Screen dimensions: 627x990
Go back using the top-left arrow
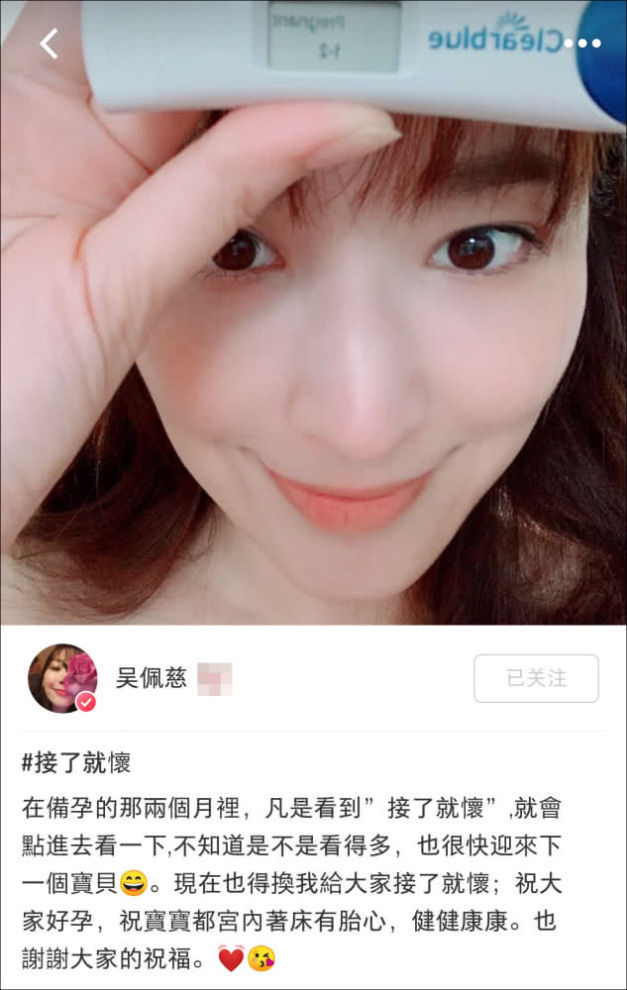[x=48, y=43]
